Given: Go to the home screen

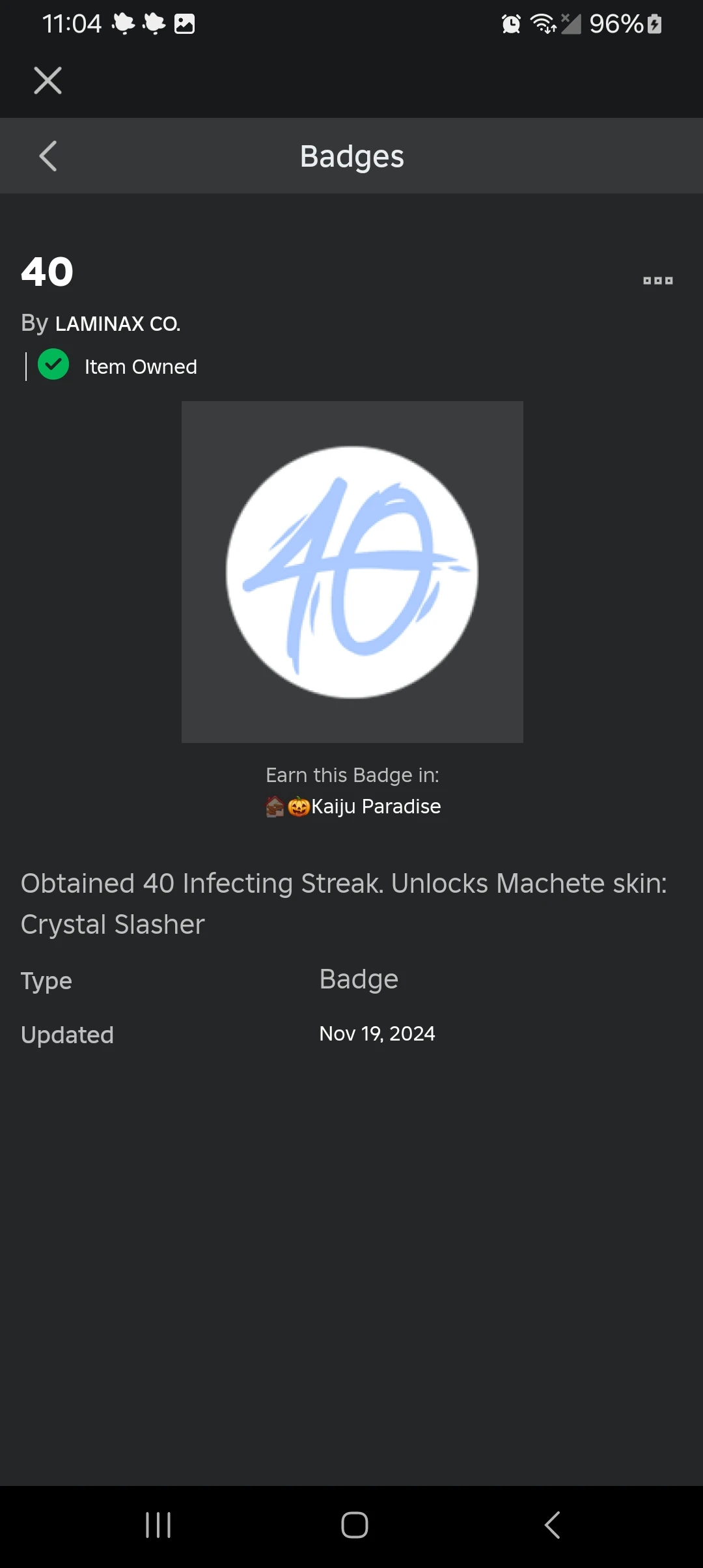Looking at the screenshot, I should coord(354,1524).
